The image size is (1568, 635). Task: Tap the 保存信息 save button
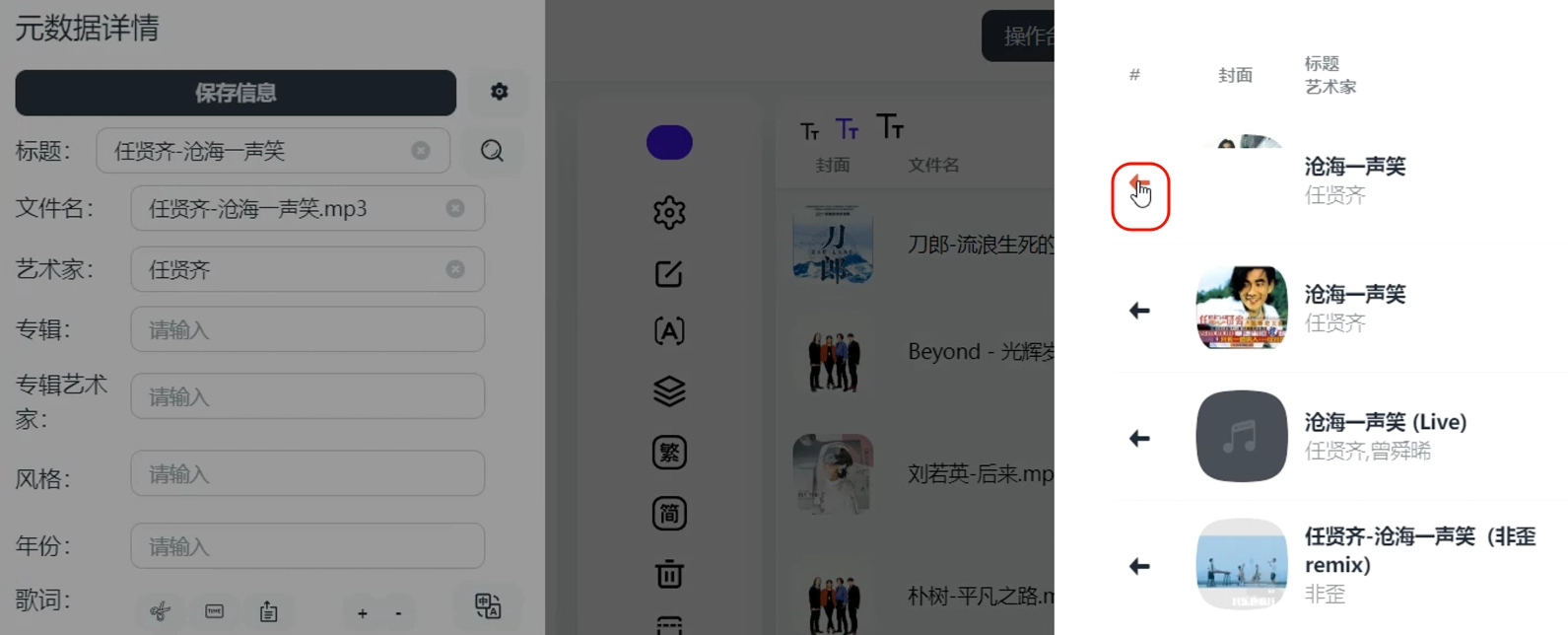pyautogui.click(x=236, y=93)
